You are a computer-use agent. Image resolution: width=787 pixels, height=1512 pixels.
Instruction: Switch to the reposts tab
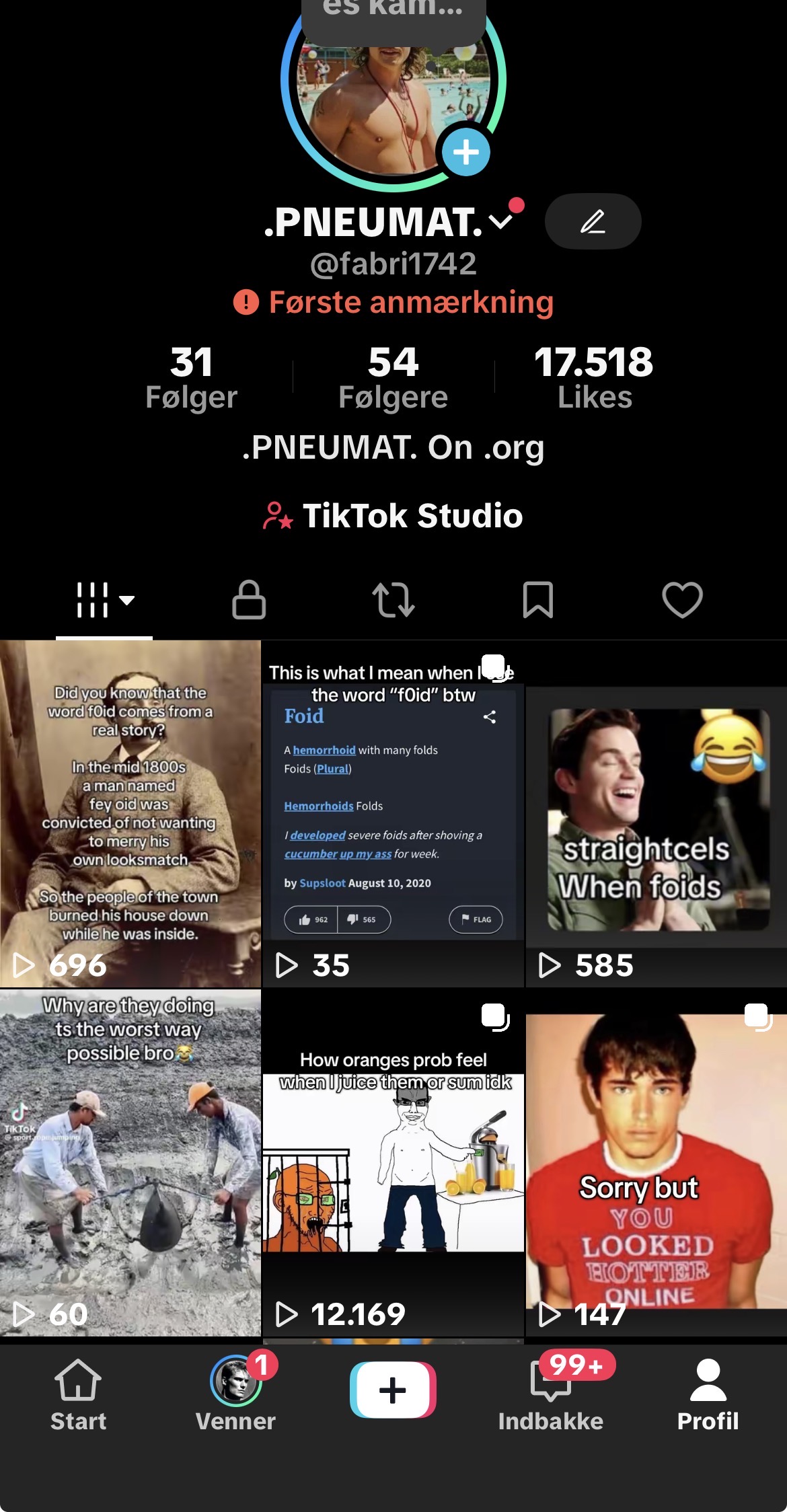(394, 599)
